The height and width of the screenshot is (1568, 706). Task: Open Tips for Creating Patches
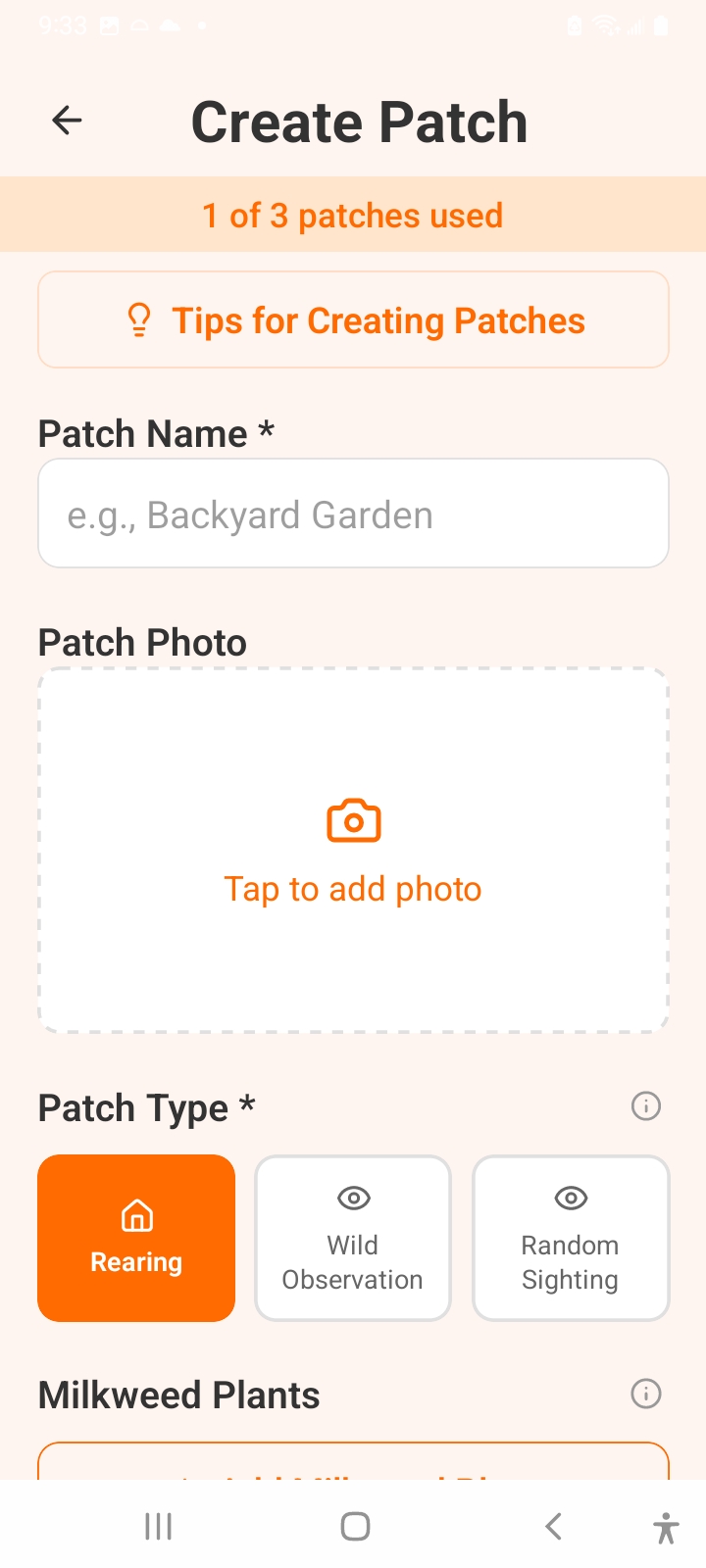point(353,320)
